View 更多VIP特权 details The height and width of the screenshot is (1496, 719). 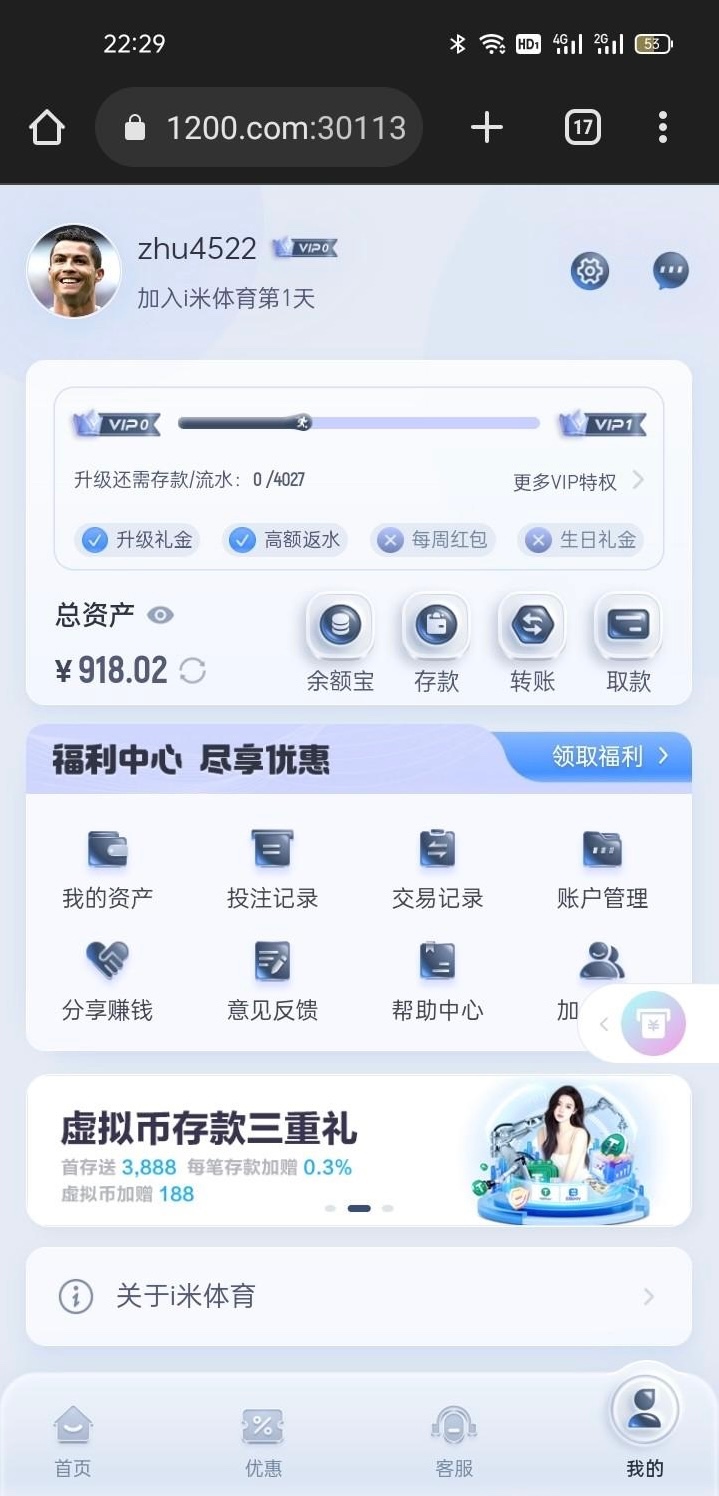tap(578, 482)
